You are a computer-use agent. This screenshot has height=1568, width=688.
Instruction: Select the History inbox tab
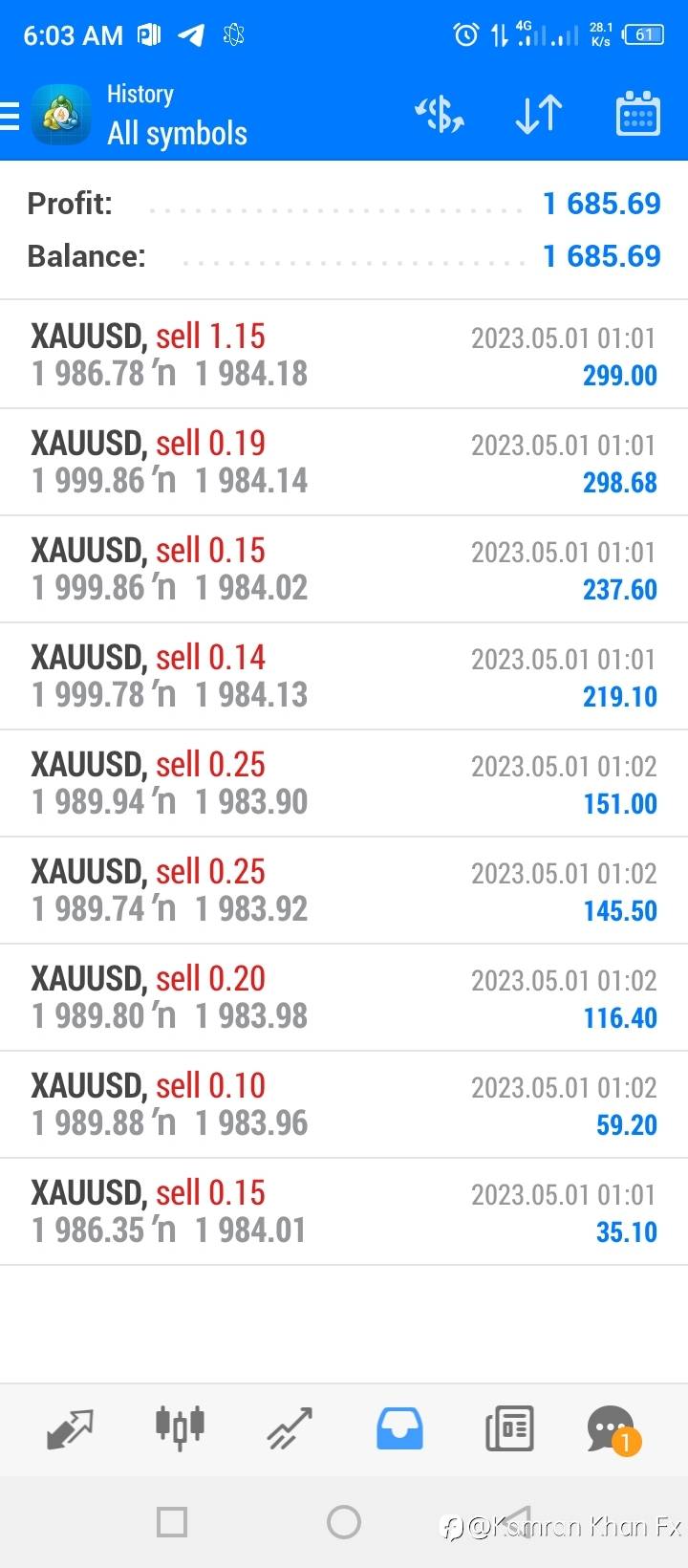399,1428
